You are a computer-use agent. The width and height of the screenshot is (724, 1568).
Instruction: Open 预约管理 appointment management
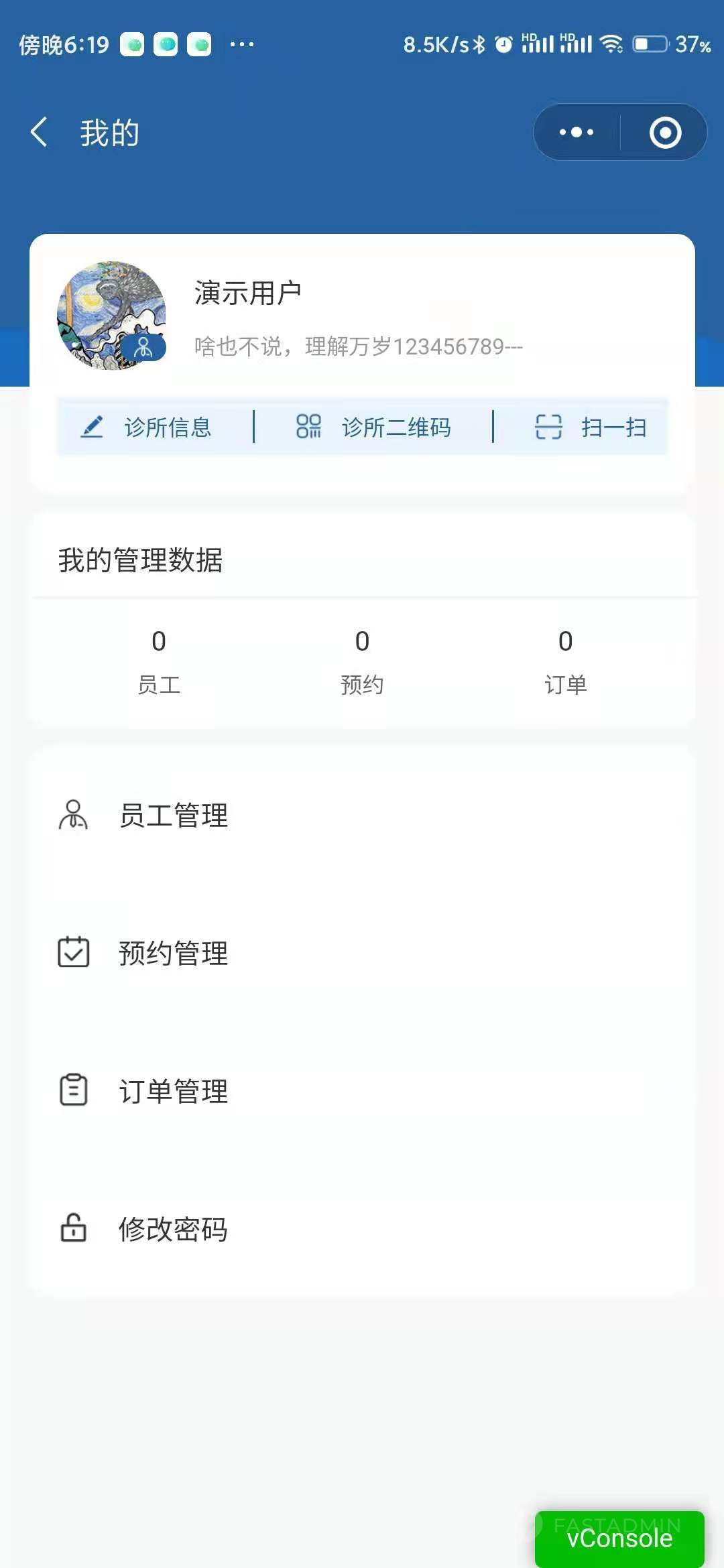(362, 953)
